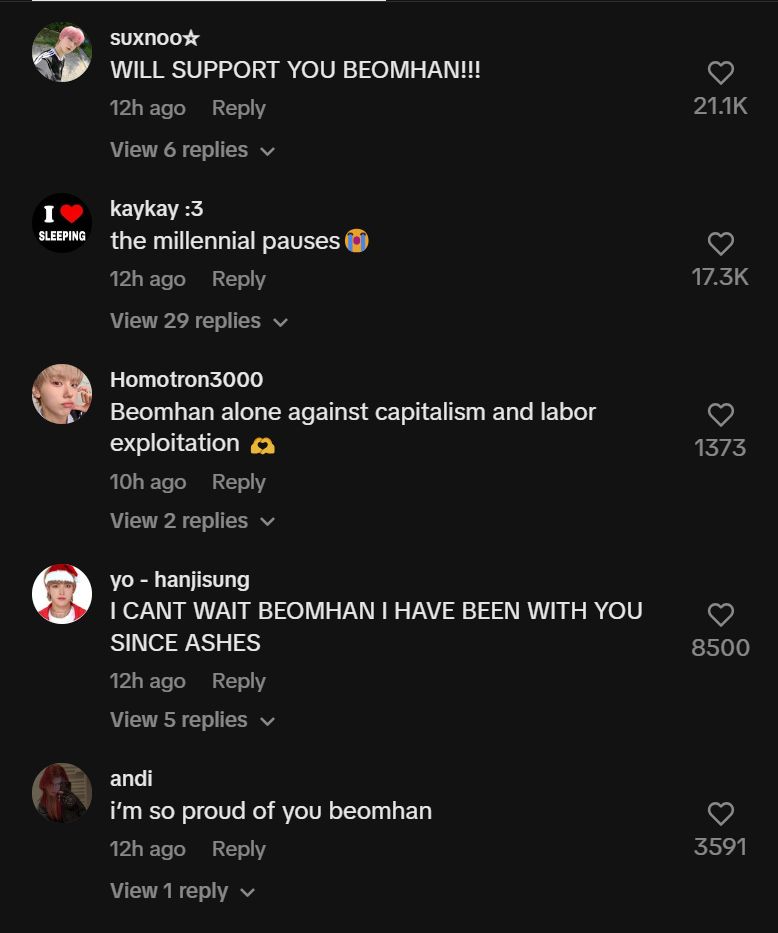View 29 replies under kaykay's comment
This screenshot has width=778, height=933.
[198, 321]
